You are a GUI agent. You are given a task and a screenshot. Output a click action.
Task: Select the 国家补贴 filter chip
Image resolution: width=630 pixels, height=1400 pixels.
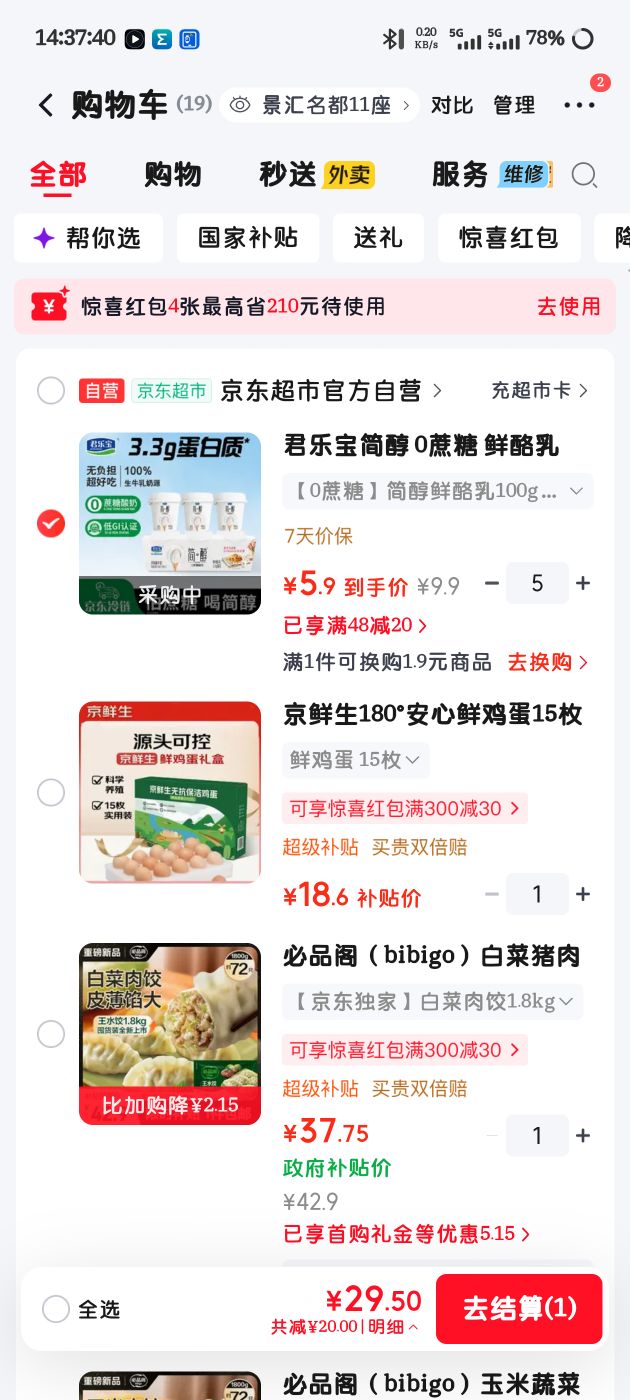tap(248, 238)
